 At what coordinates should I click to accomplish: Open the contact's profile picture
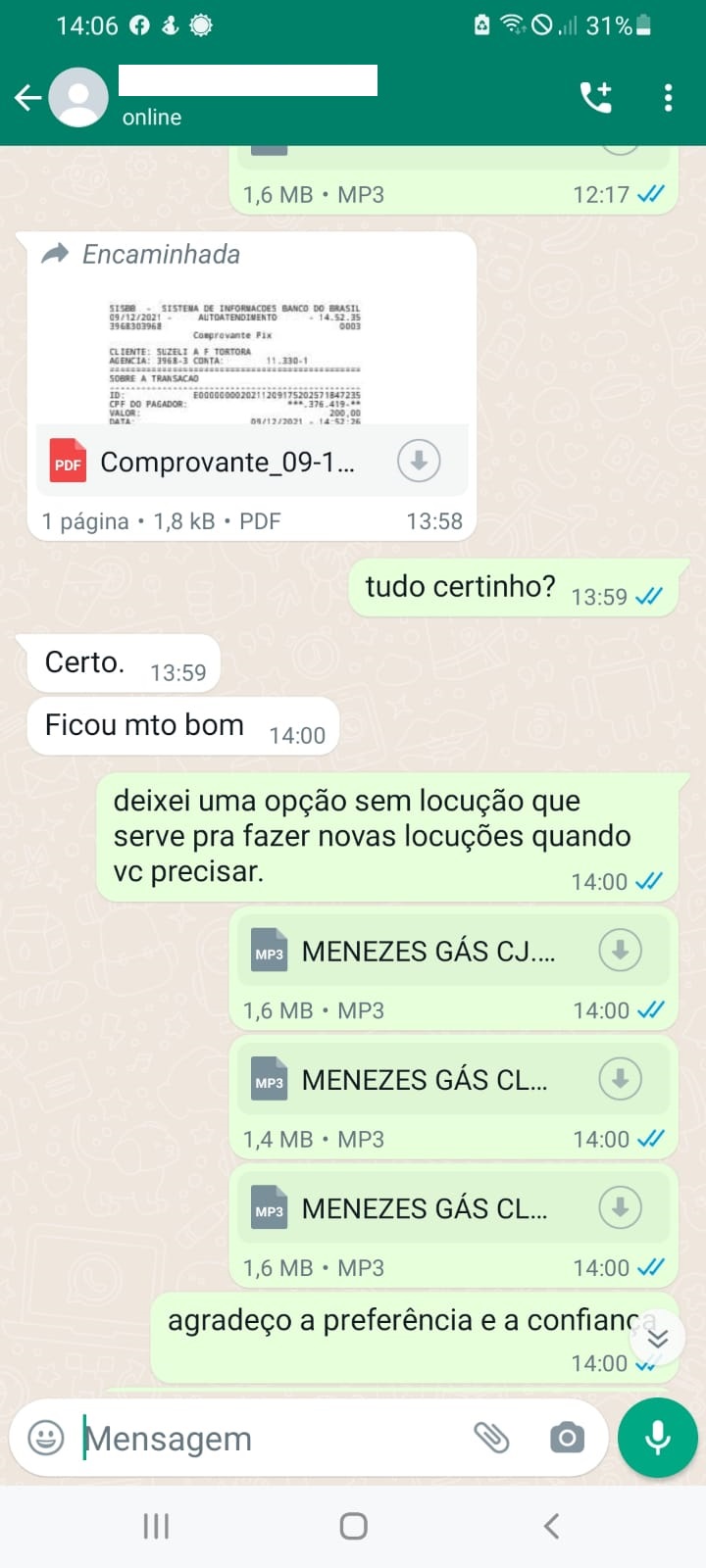point(78,97)
